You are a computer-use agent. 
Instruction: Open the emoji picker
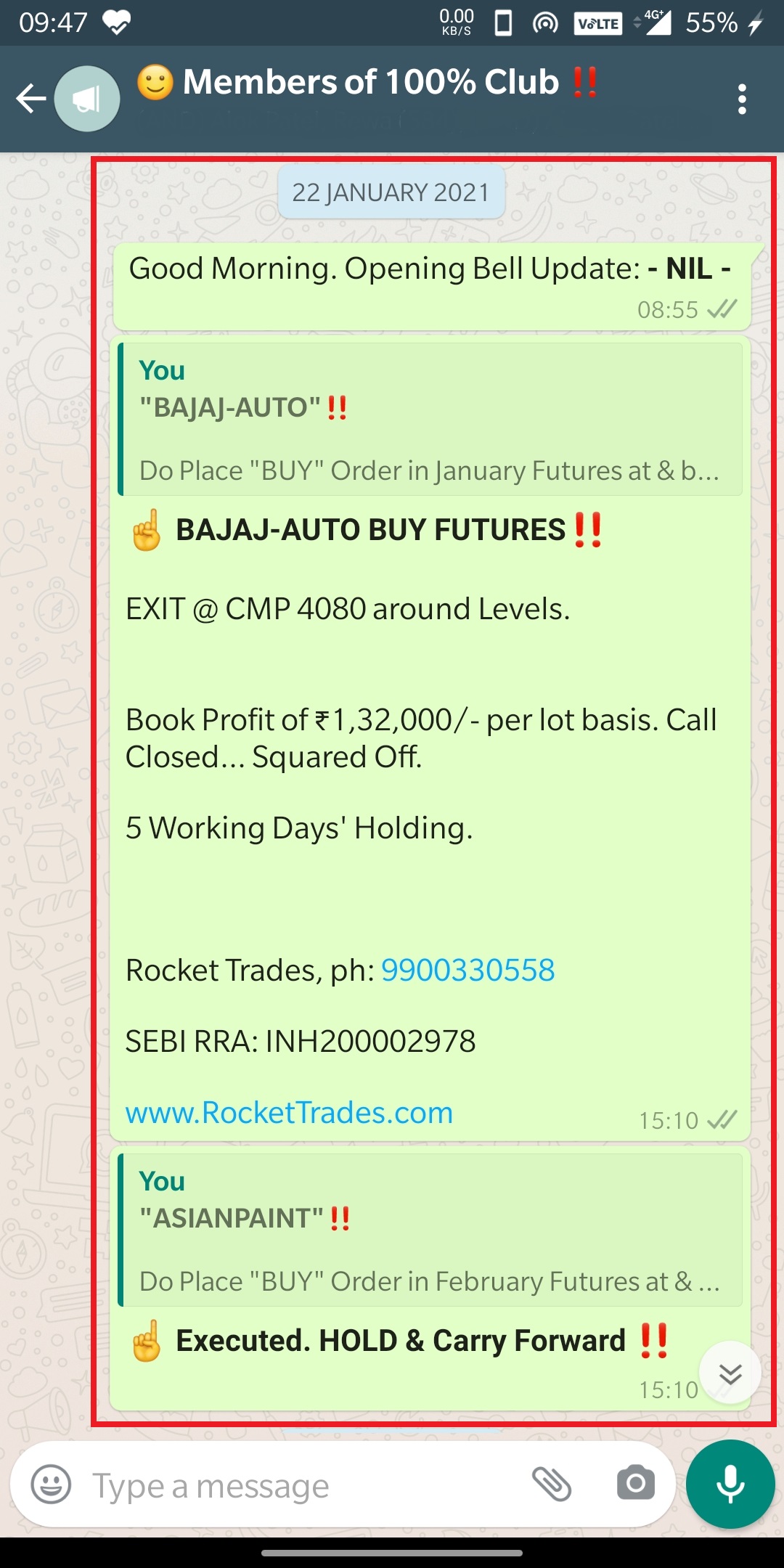(x=51, y=1485)
